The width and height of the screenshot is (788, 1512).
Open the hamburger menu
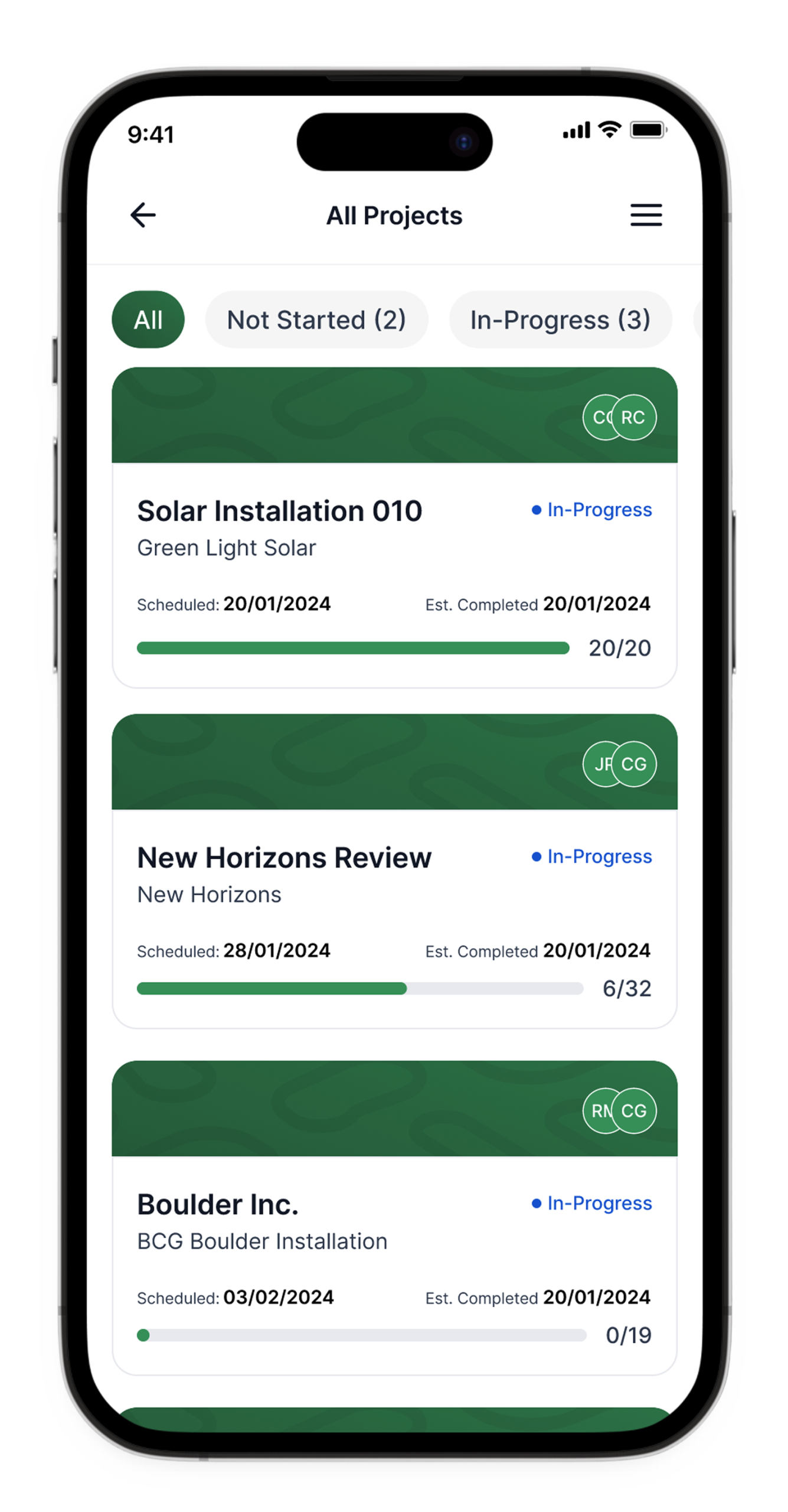tap(646, 215)
